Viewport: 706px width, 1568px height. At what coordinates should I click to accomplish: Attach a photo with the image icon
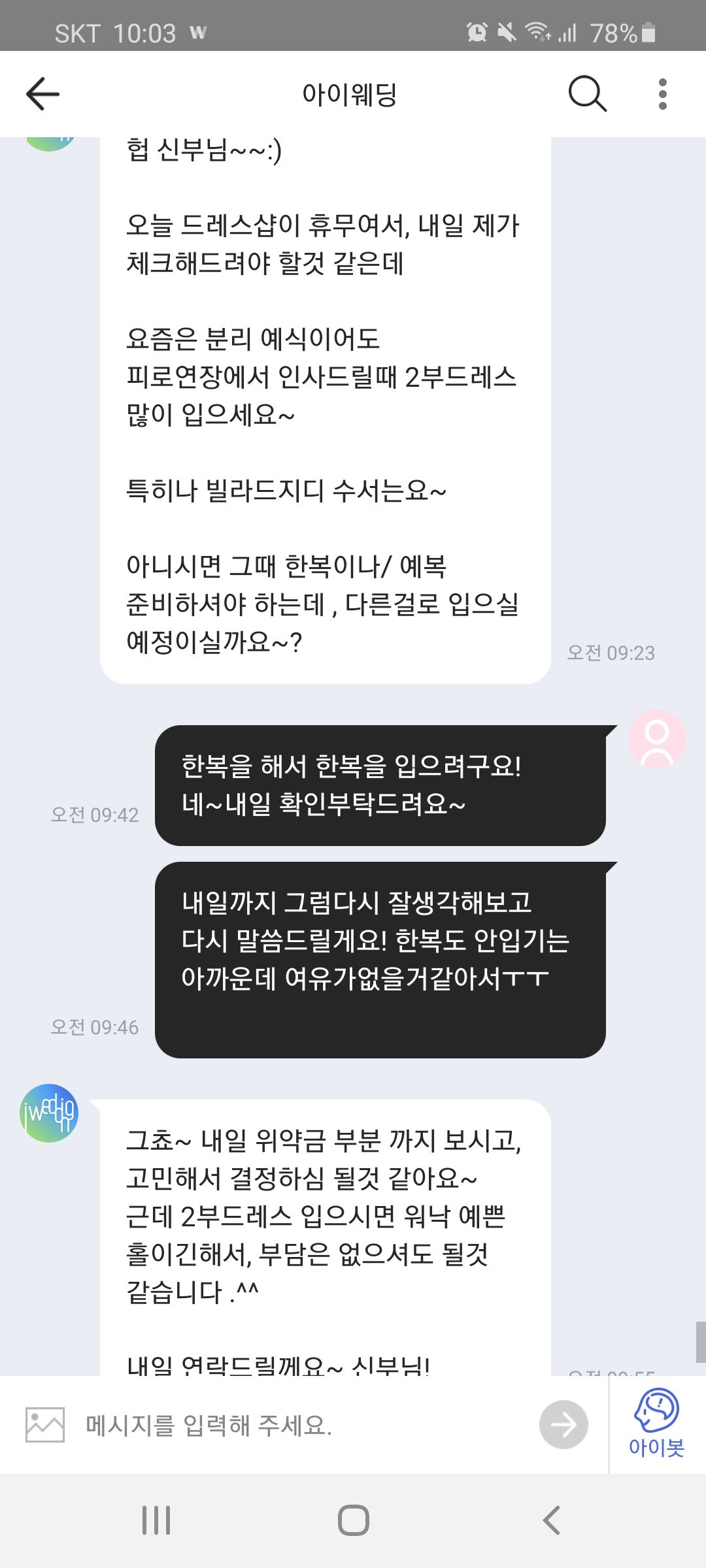point(45,1424)
